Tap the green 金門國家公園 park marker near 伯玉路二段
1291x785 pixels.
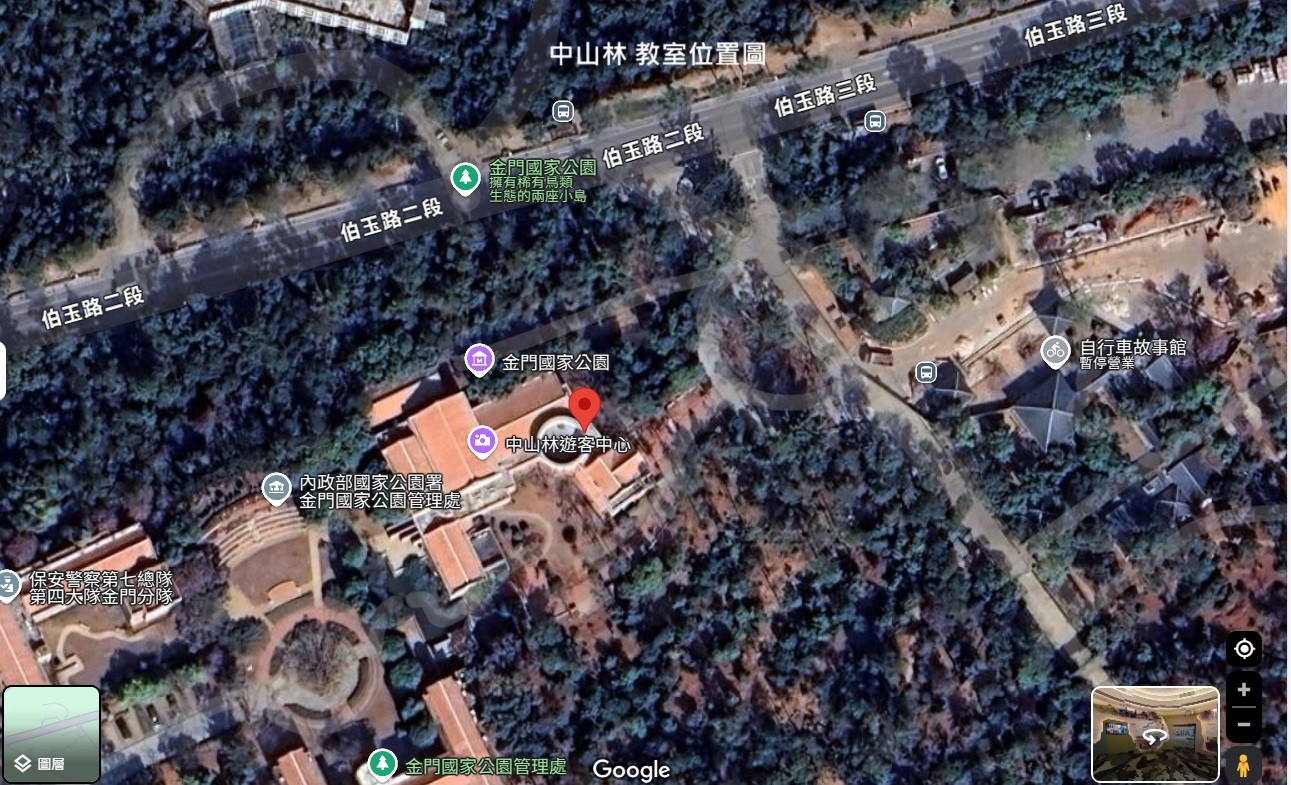coord(464,179)
